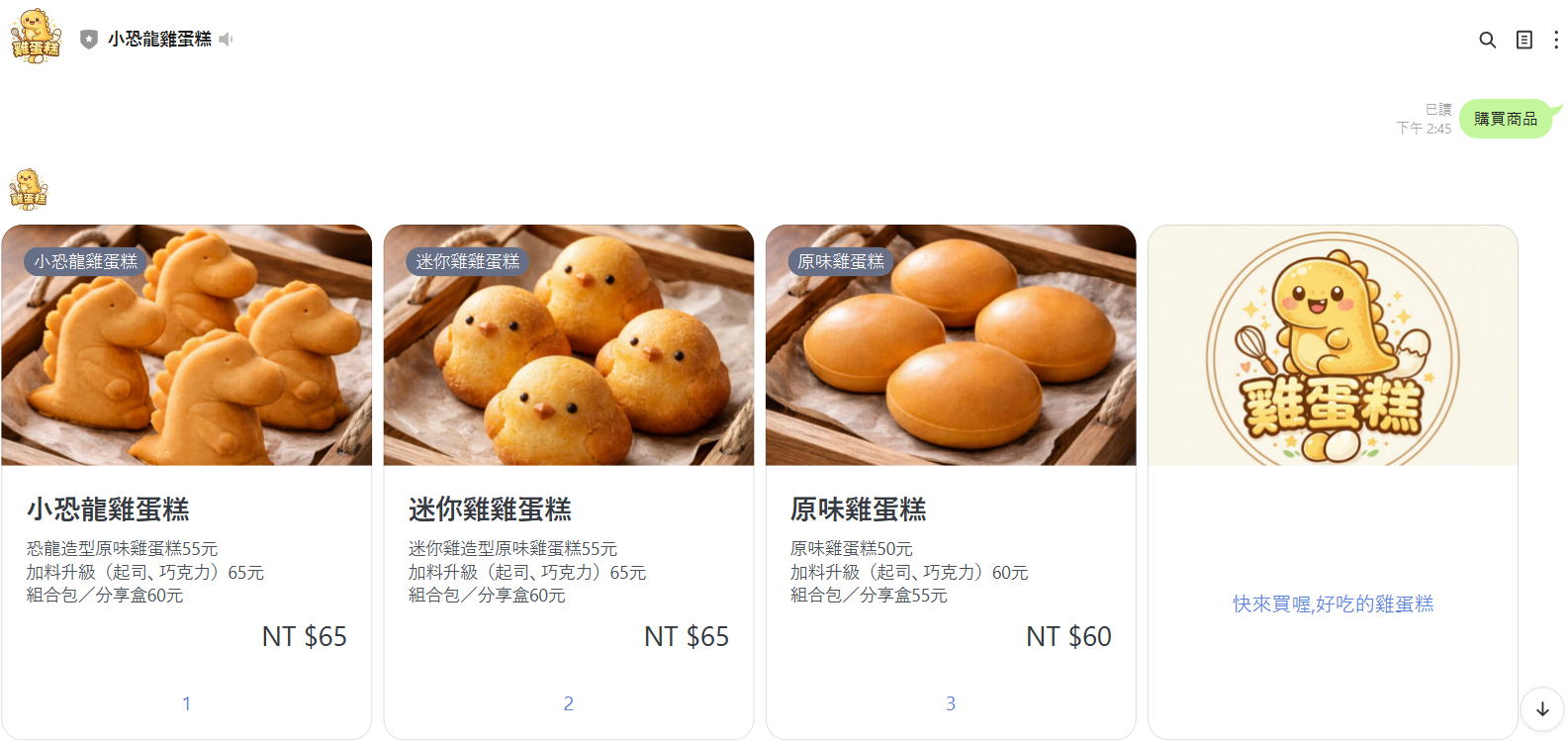Open the 原味雞蛋糕 product image

950,345
